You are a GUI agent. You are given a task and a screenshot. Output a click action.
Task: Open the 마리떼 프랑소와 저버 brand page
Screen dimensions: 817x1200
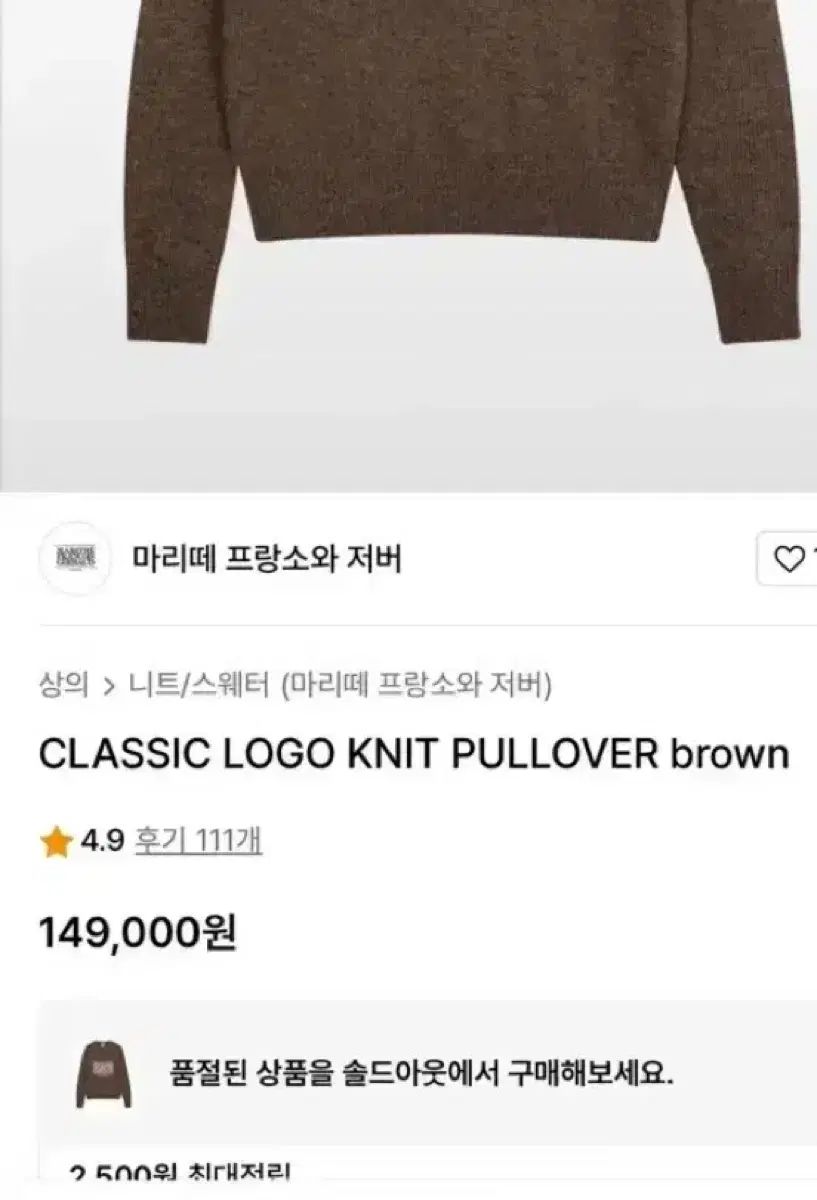tap(266, 559)
